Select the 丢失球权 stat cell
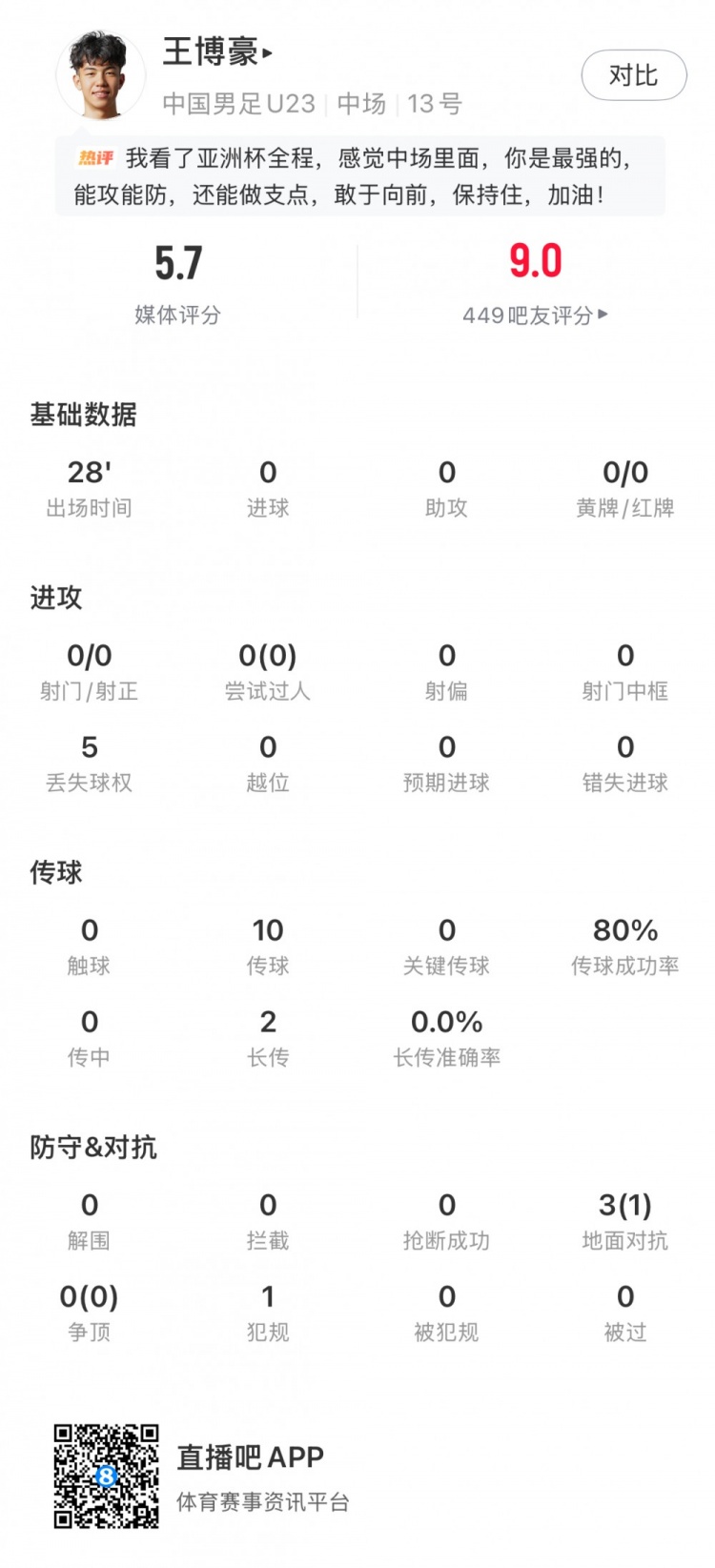 coord(89,760)
